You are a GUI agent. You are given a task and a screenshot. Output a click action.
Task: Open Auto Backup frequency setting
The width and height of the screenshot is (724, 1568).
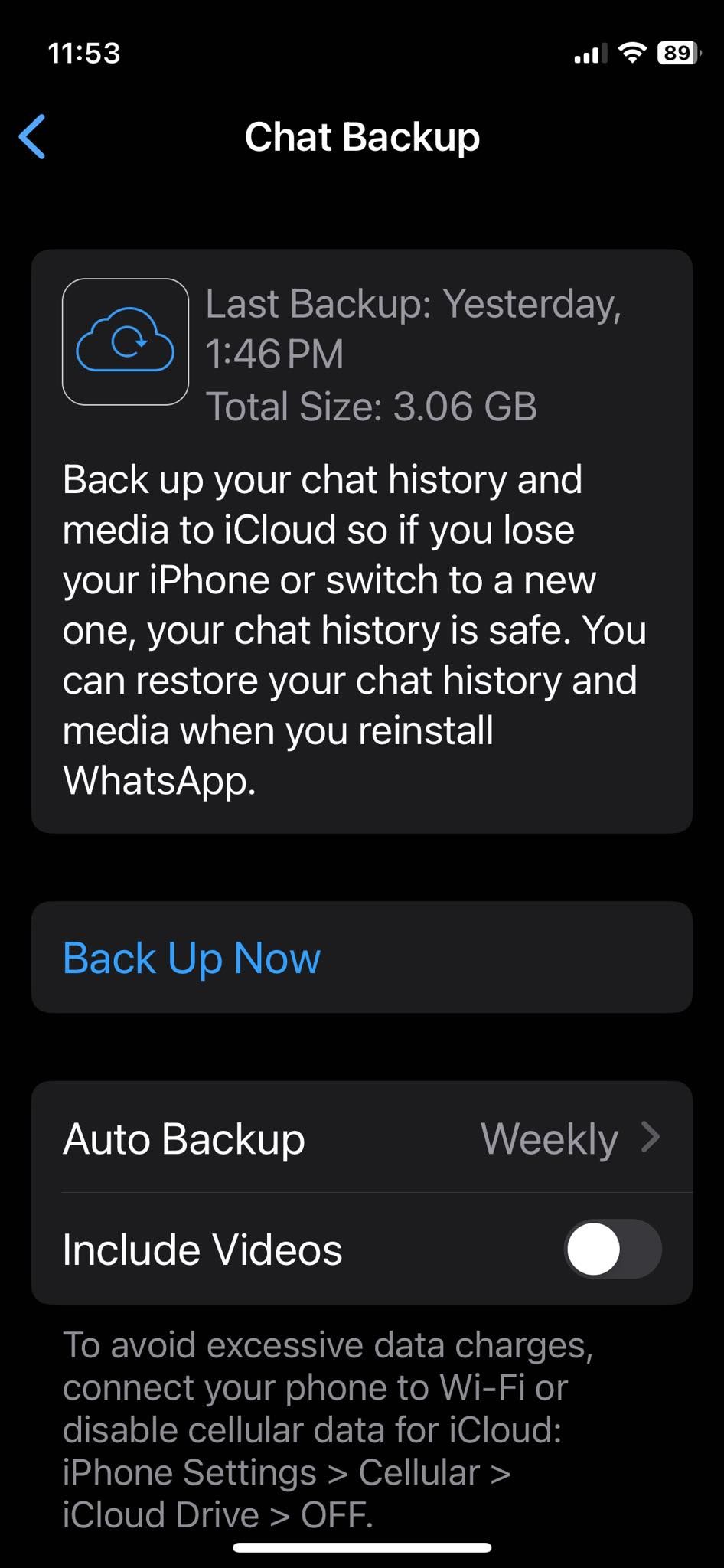(x=361, y=1138)
